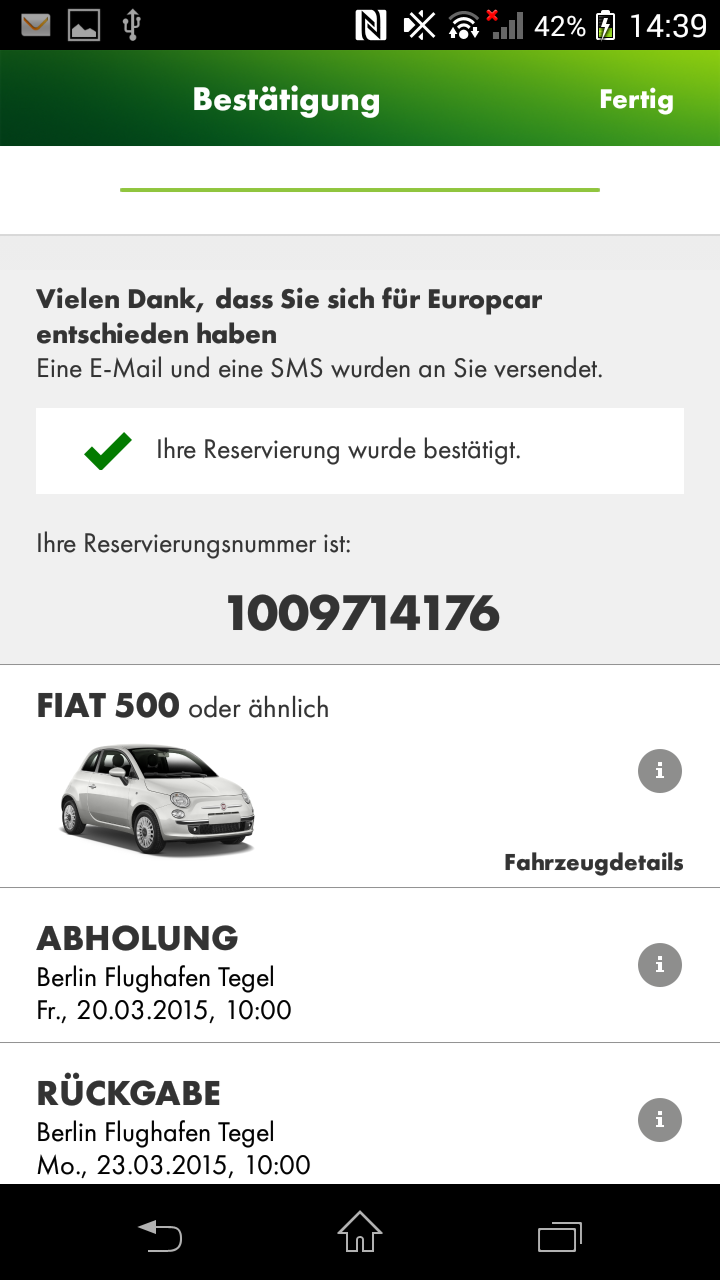Tap Fertig to finish confirmation

click(x=636, y=99)
